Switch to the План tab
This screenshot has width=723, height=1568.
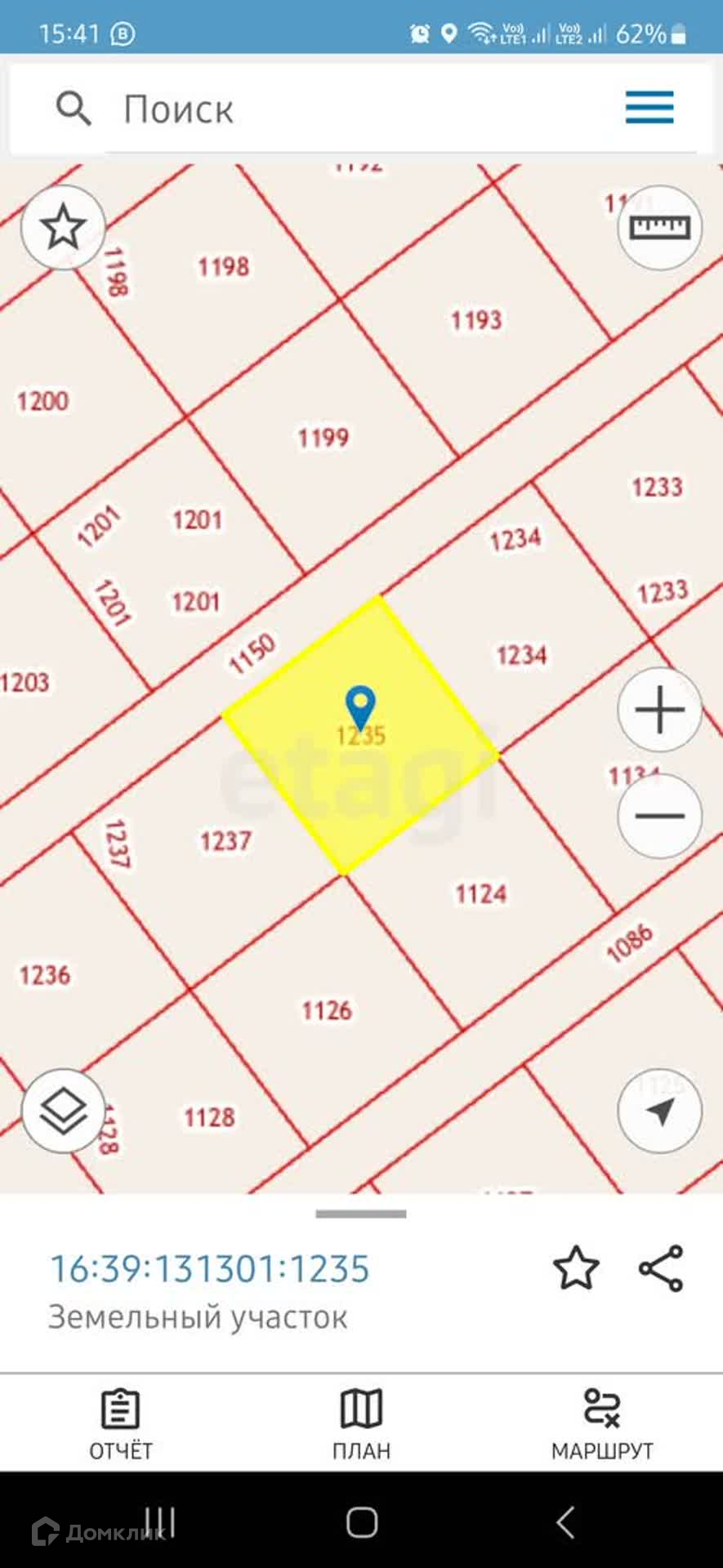[361, 1423]
